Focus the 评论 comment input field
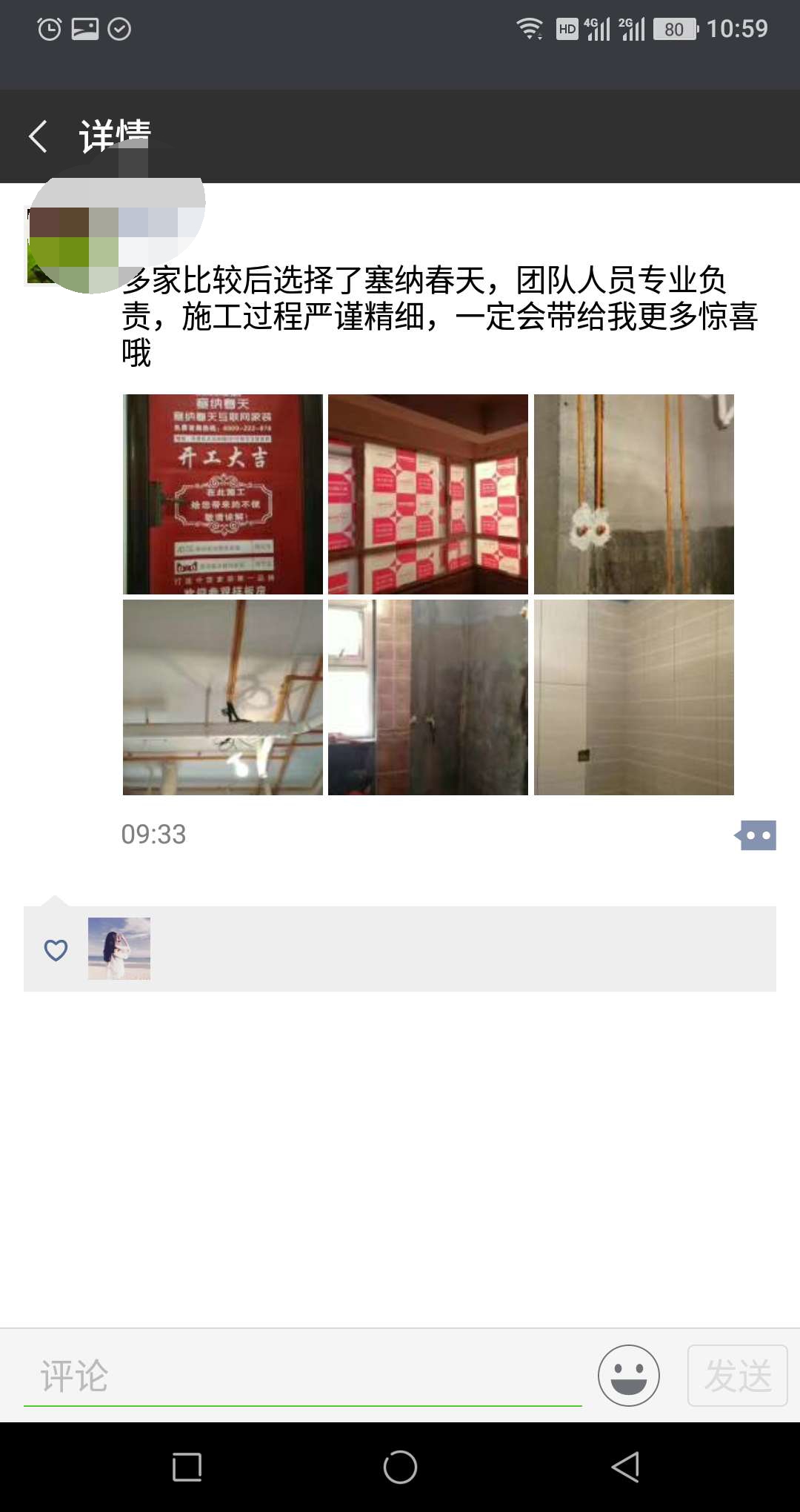The height and width of the screenshot is (1512, 800). [302, 1376]
